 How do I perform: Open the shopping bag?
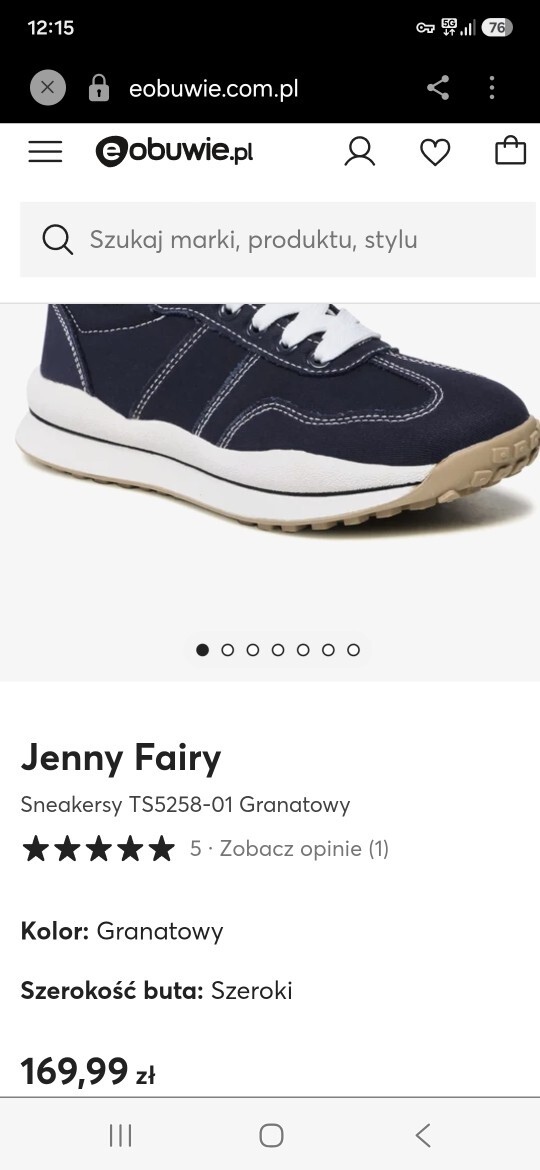pos(511,150)
